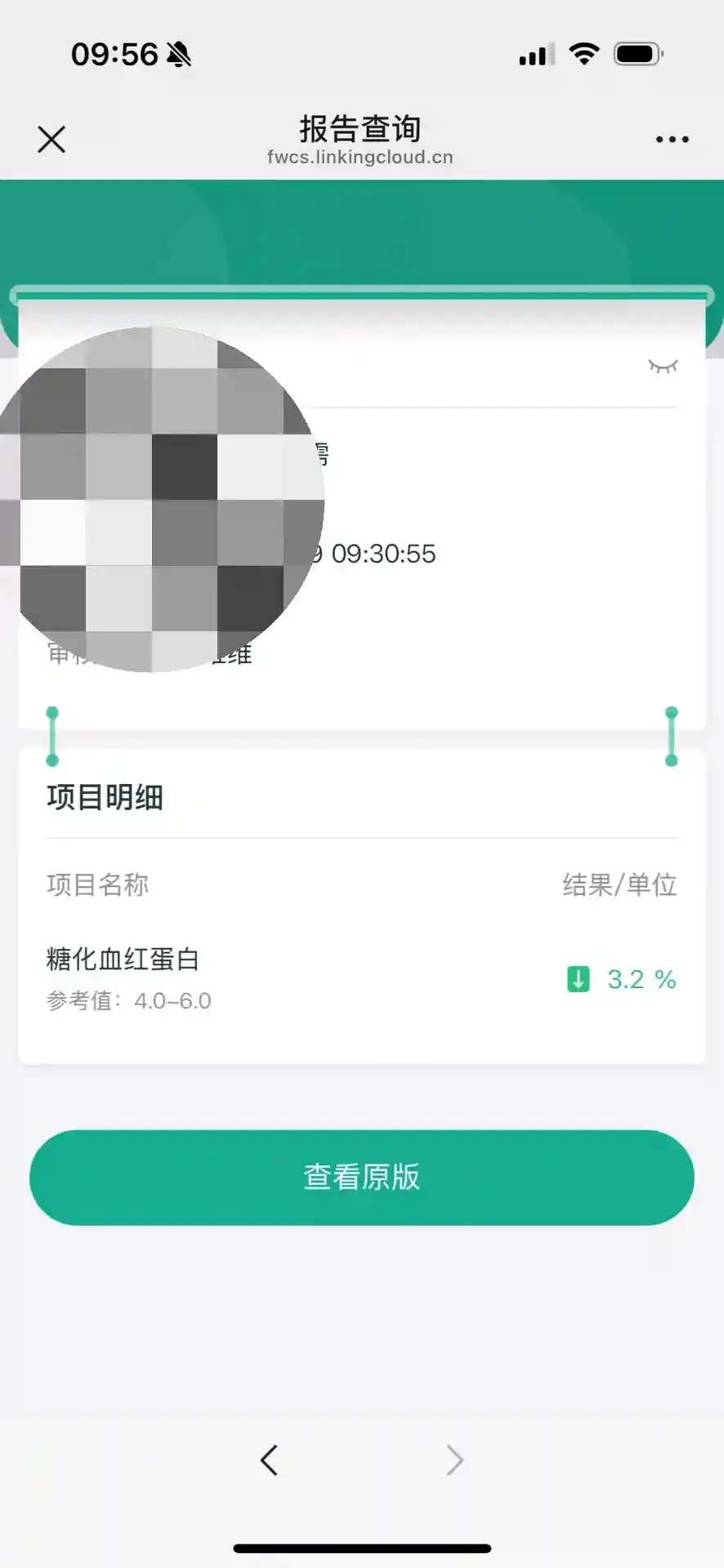Screen dimensions: 724x1568
Task: Open the three-dot overflow menu
Action: 672,140
